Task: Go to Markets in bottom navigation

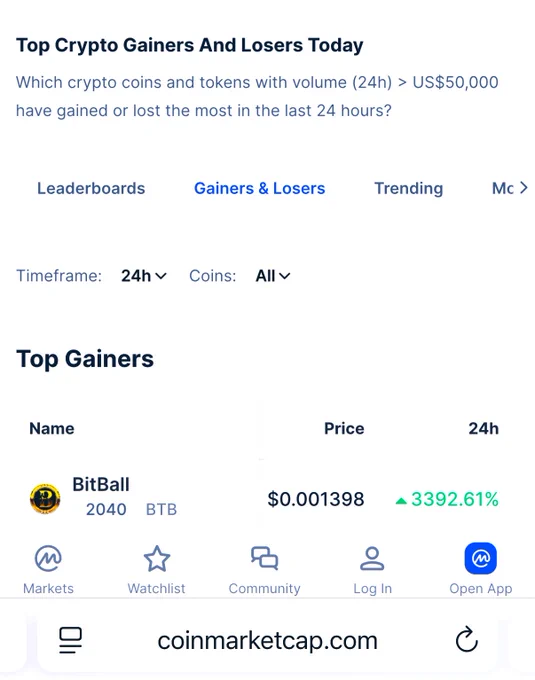Action: pos(48,569)
